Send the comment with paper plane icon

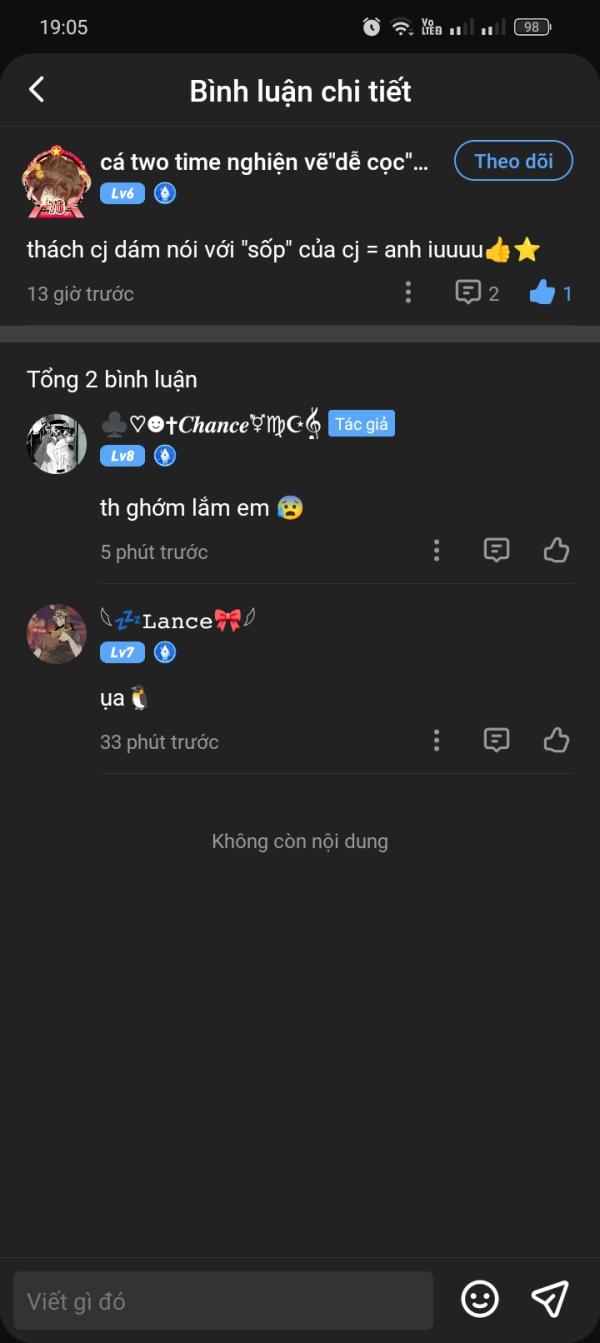pyautogui.click(x=550, y=1299)
